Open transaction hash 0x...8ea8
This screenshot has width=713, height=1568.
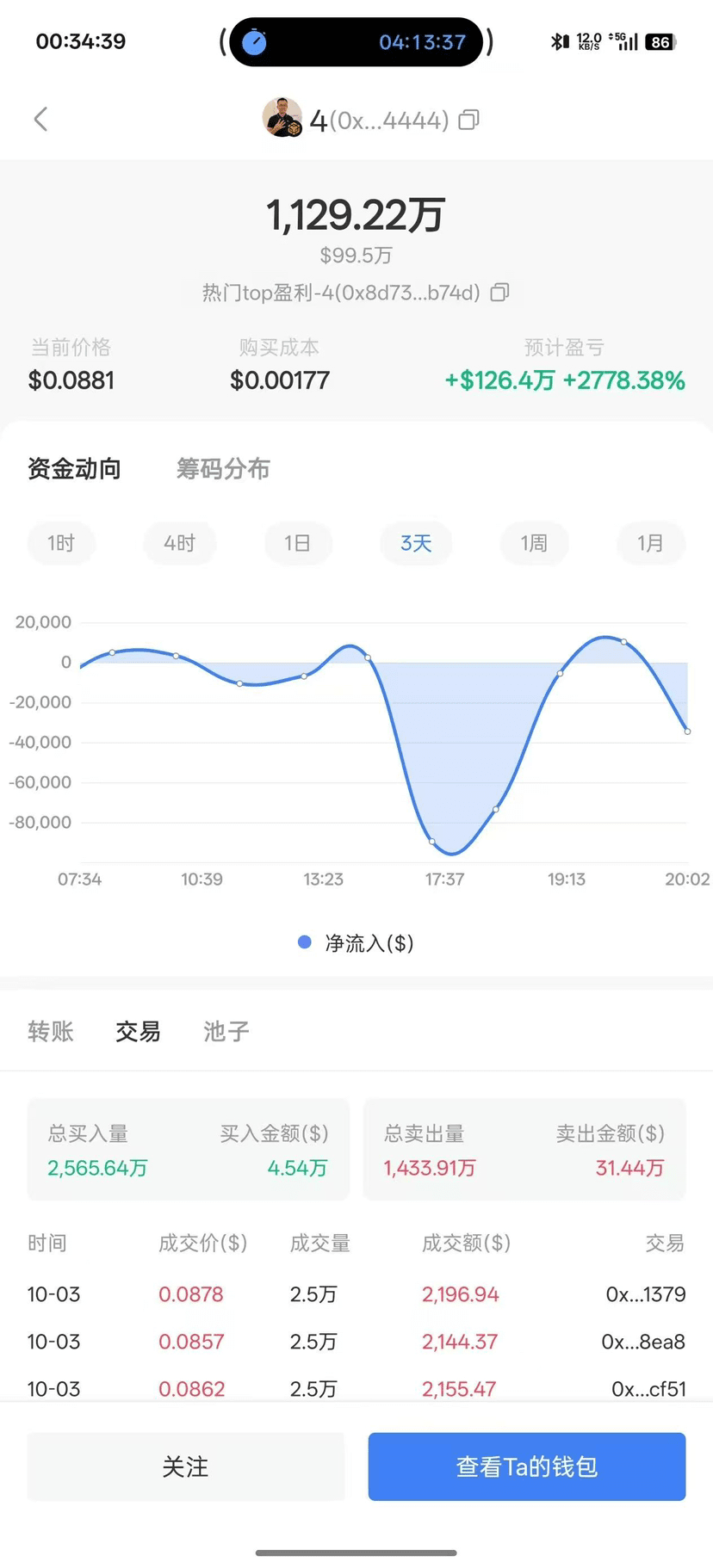[643, 1342]
